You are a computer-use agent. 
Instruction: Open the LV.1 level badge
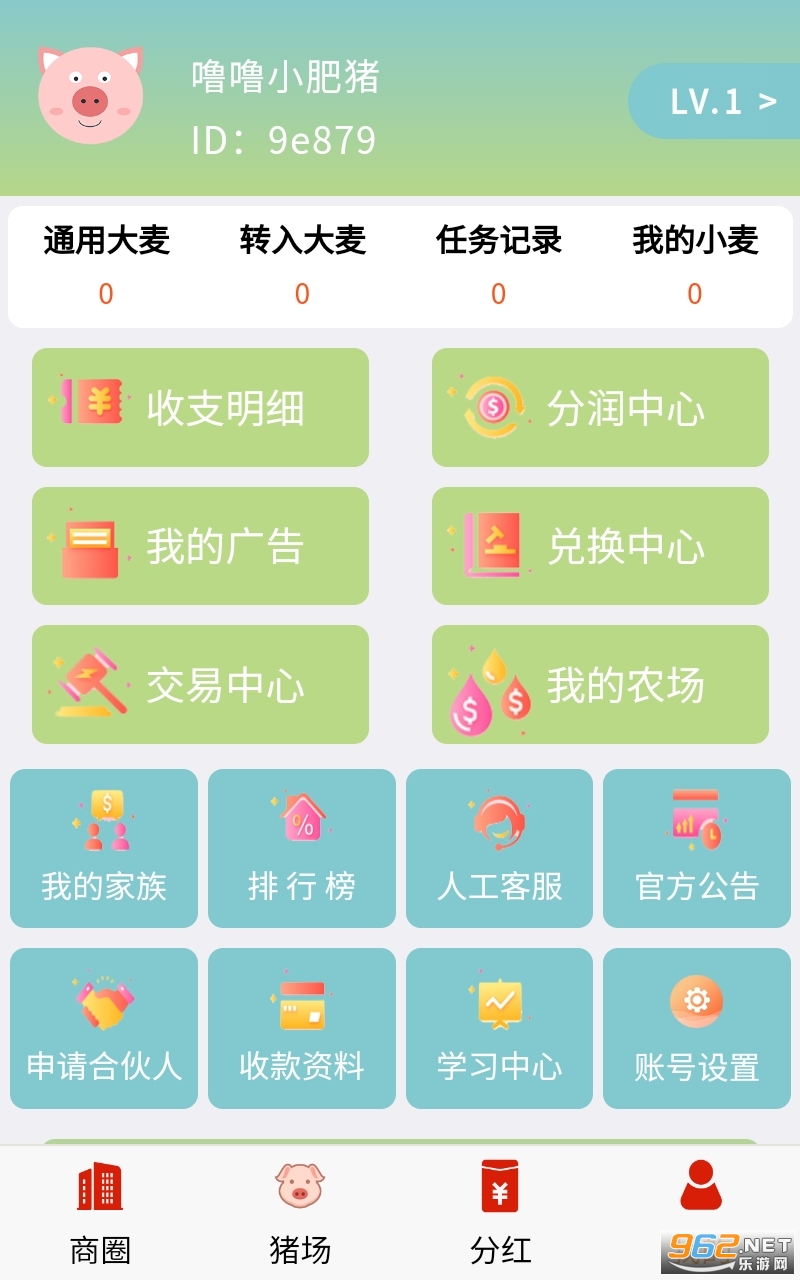[714, 101]
